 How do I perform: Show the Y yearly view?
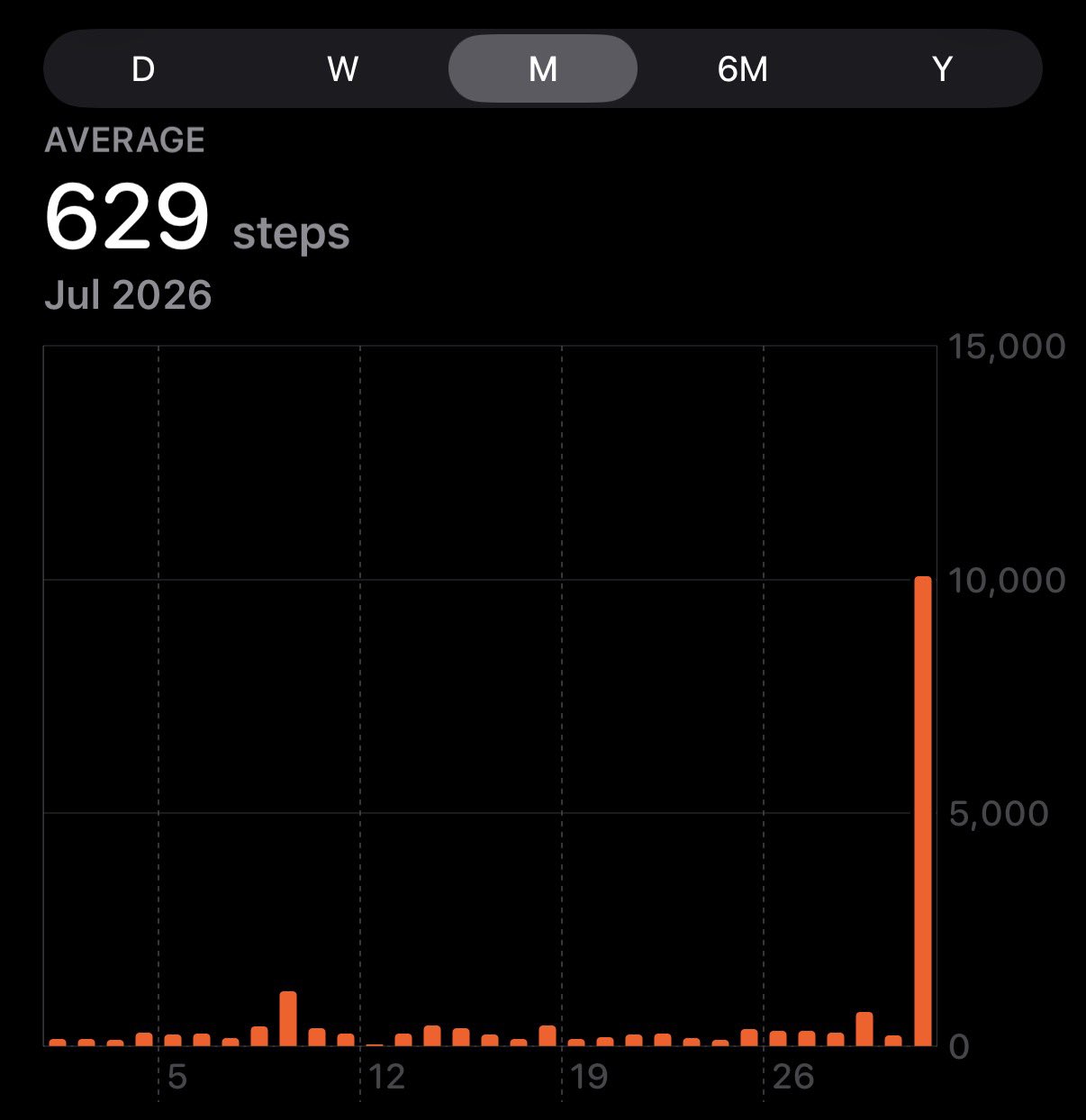[942, 68]
